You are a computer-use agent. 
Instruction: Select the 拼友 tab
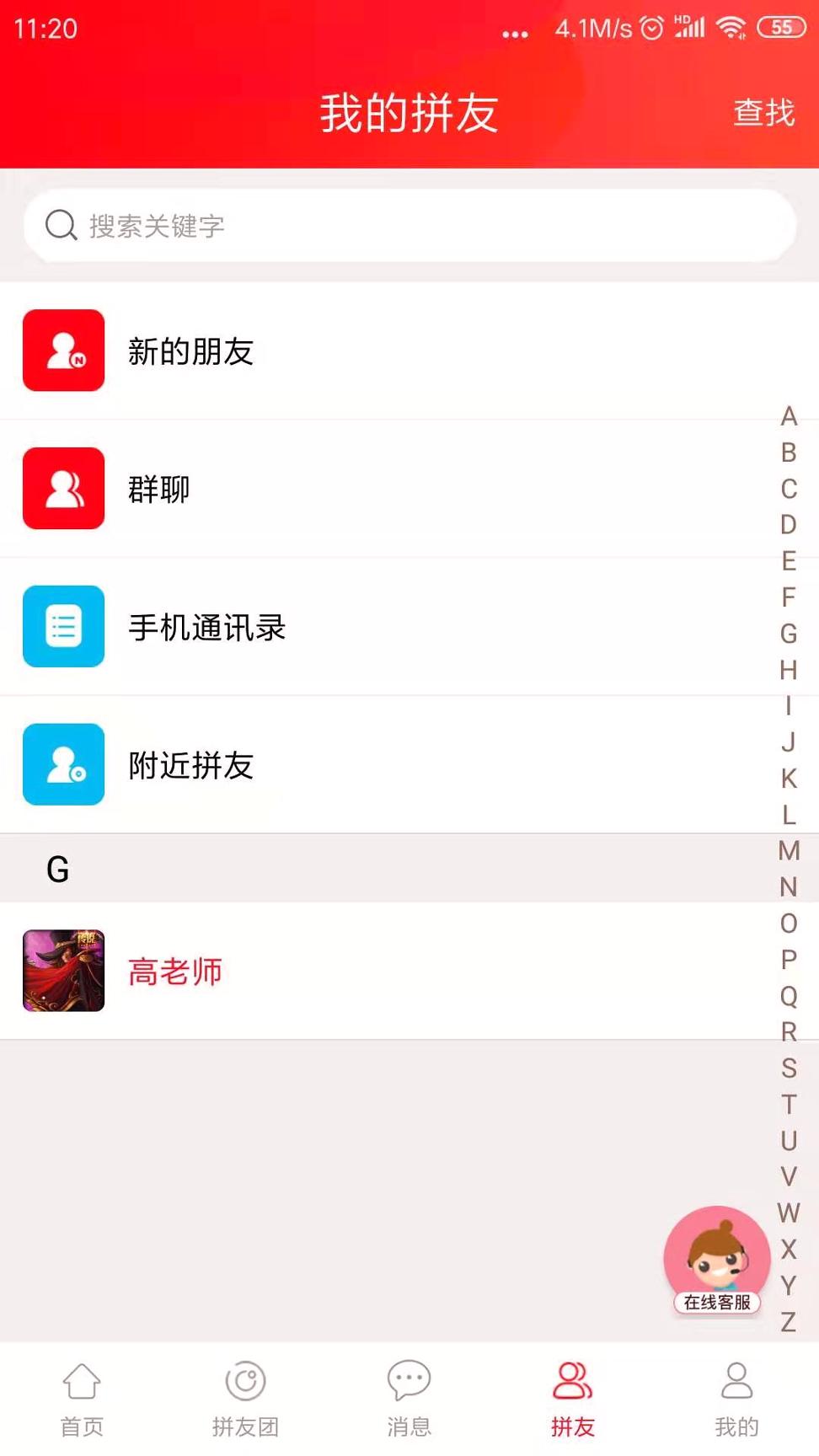pos(573,1398)
